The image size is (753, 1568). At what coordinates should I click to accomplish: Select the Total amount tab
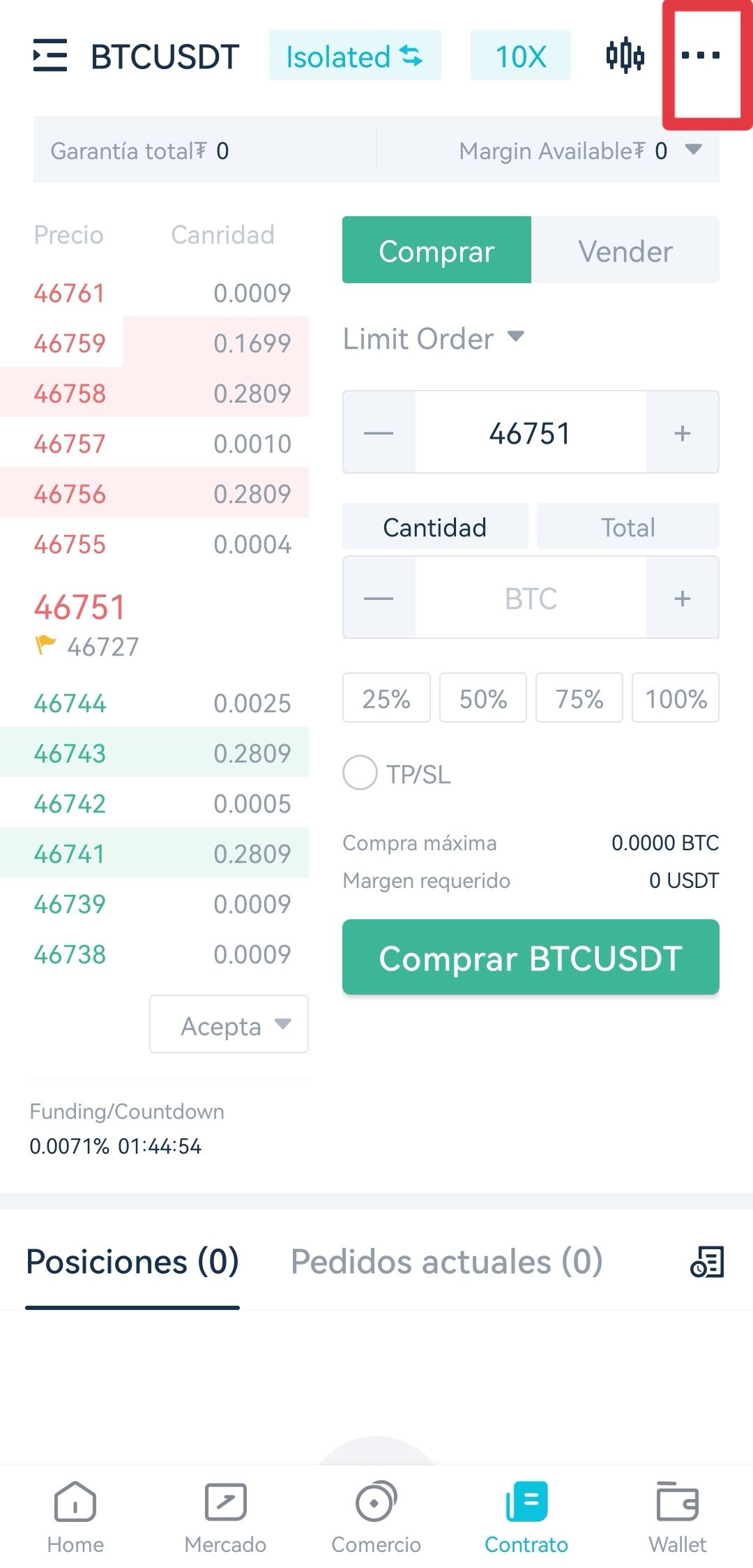point(628,527)
